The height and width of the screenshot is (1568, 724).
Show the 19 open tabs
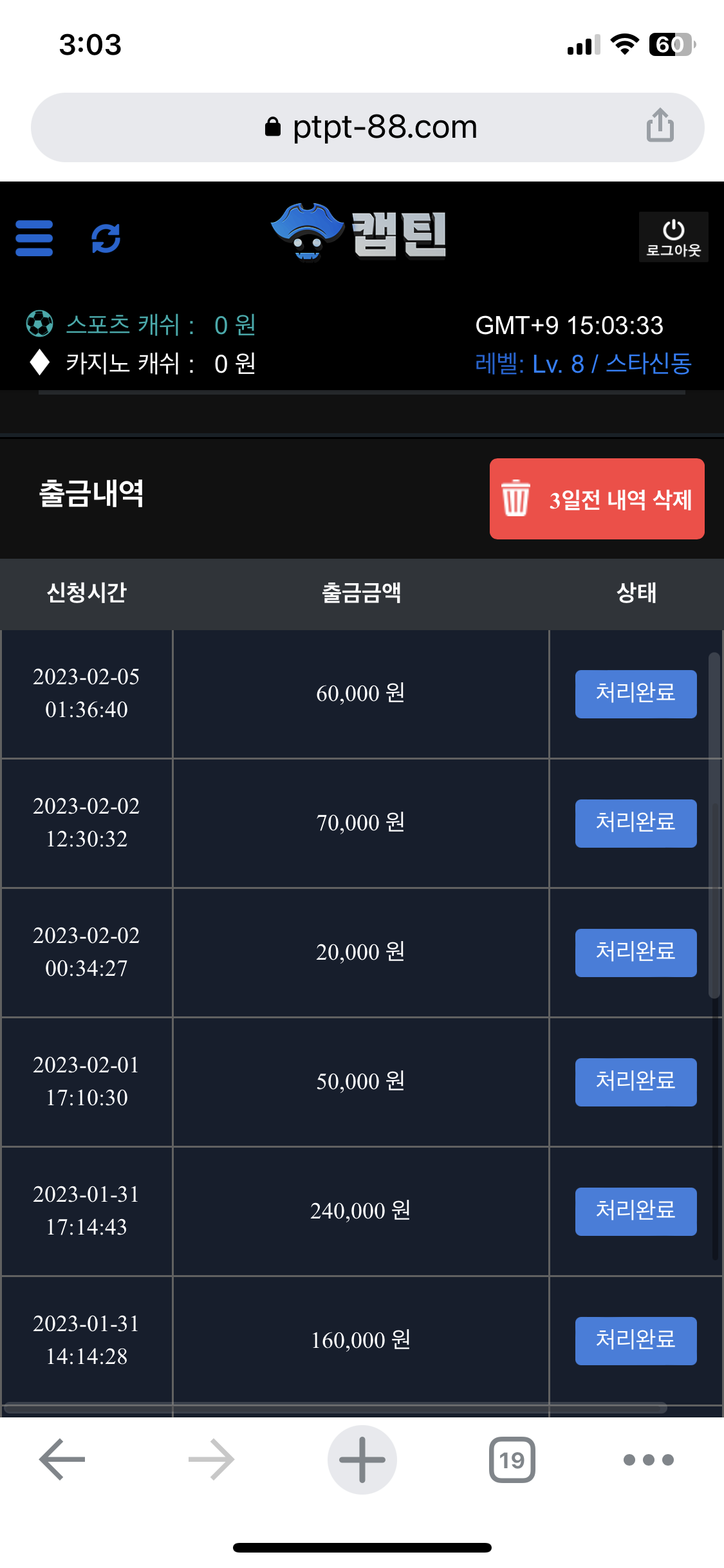[512, 1459]
